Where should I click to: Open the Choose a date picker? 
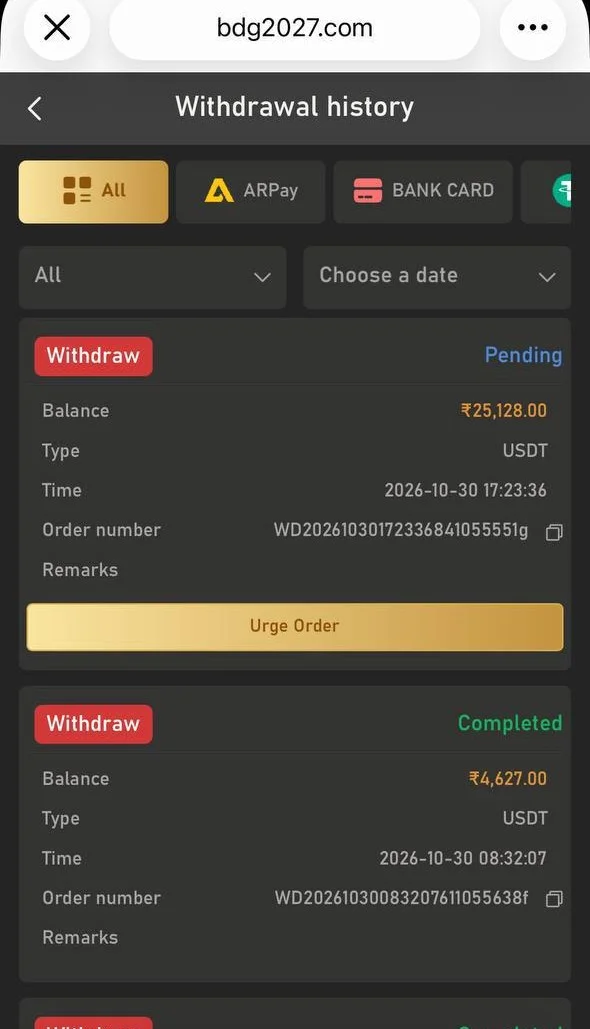pos(437,276)
